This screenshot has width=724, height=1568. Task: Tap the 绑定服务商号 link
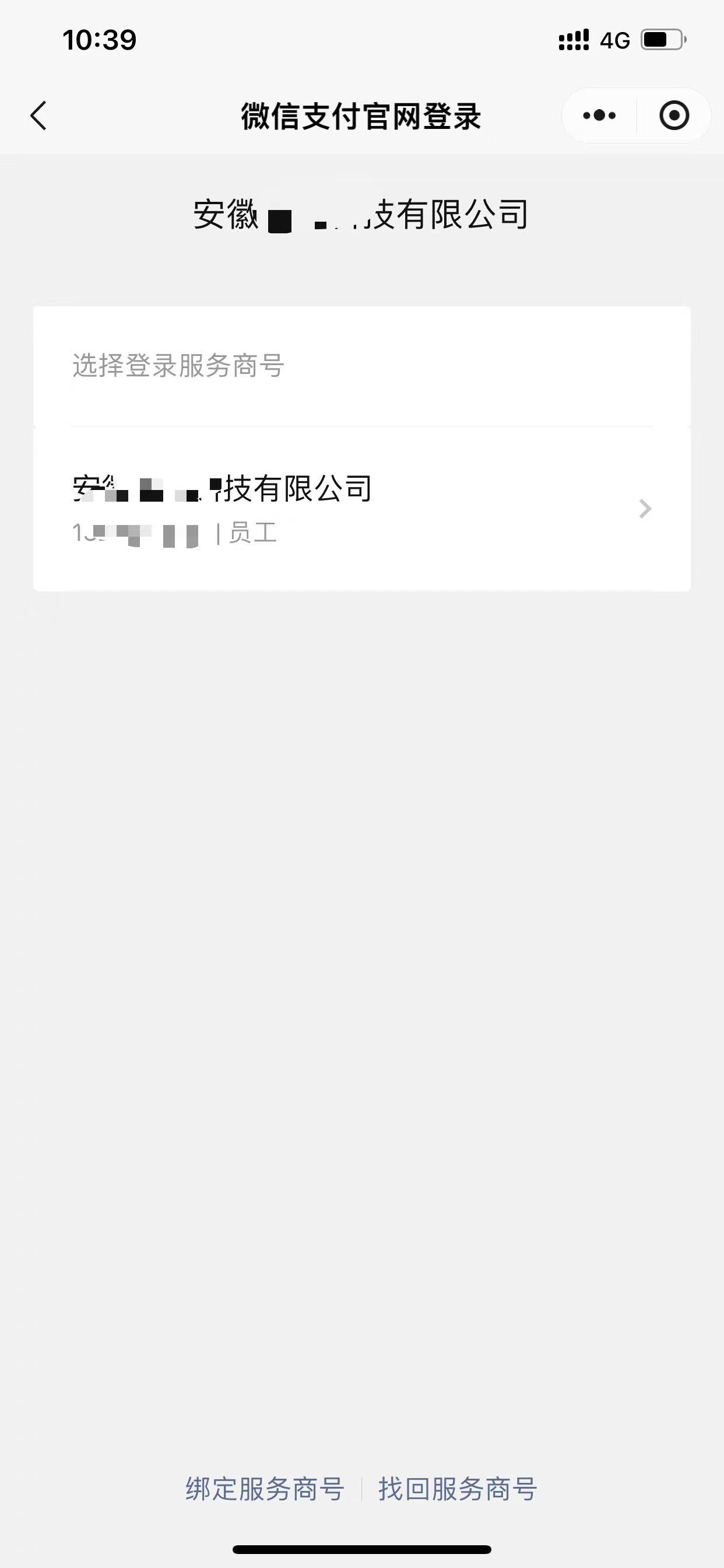[265, 1489]
